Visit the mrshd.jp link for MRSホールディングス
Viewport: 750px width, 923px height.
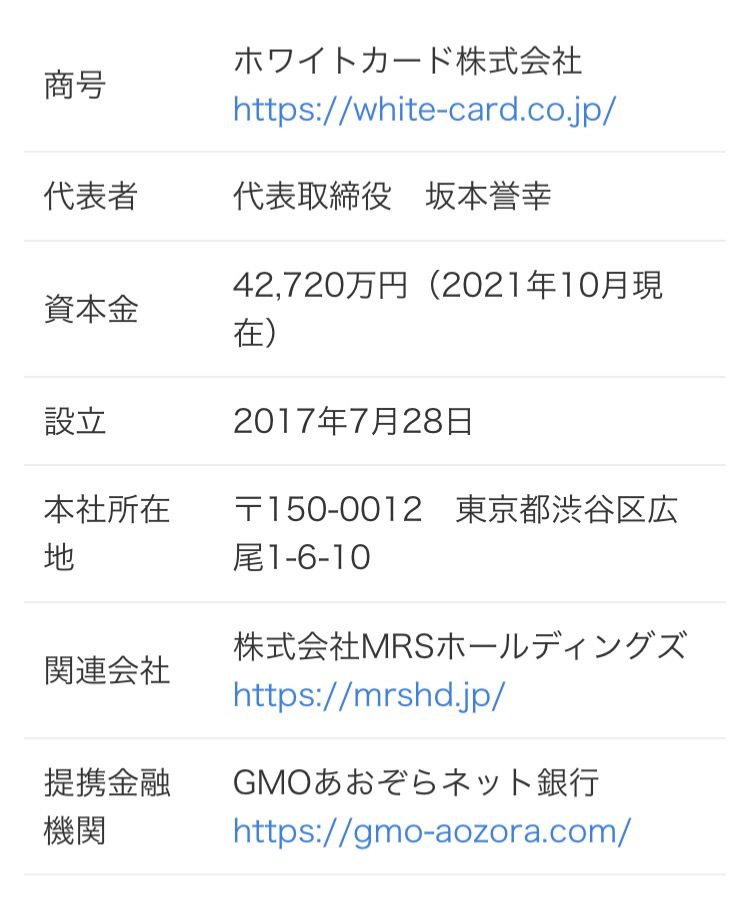coord(369,693)
